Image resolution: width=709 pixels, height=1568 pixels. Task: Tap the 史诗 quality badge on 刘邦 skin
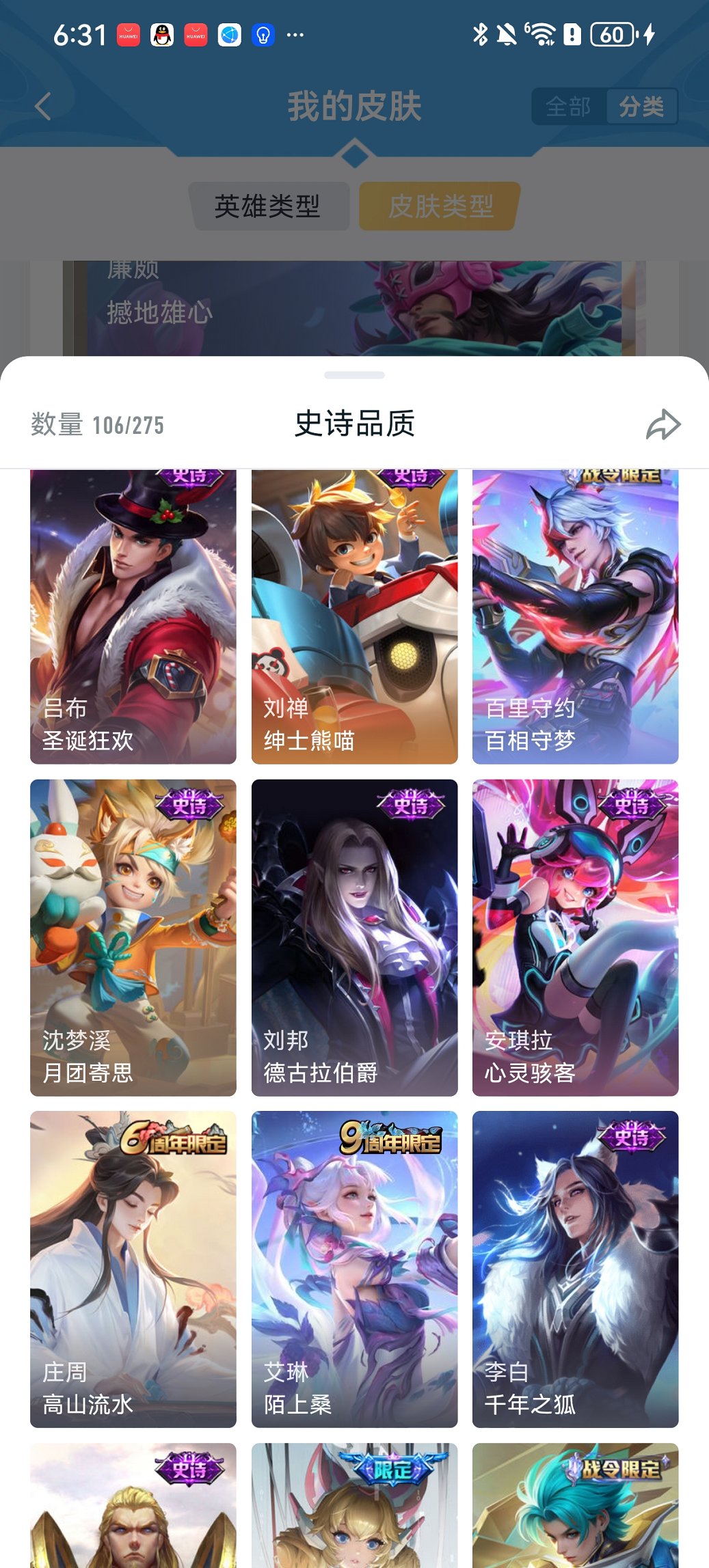[x=411, y=806]
